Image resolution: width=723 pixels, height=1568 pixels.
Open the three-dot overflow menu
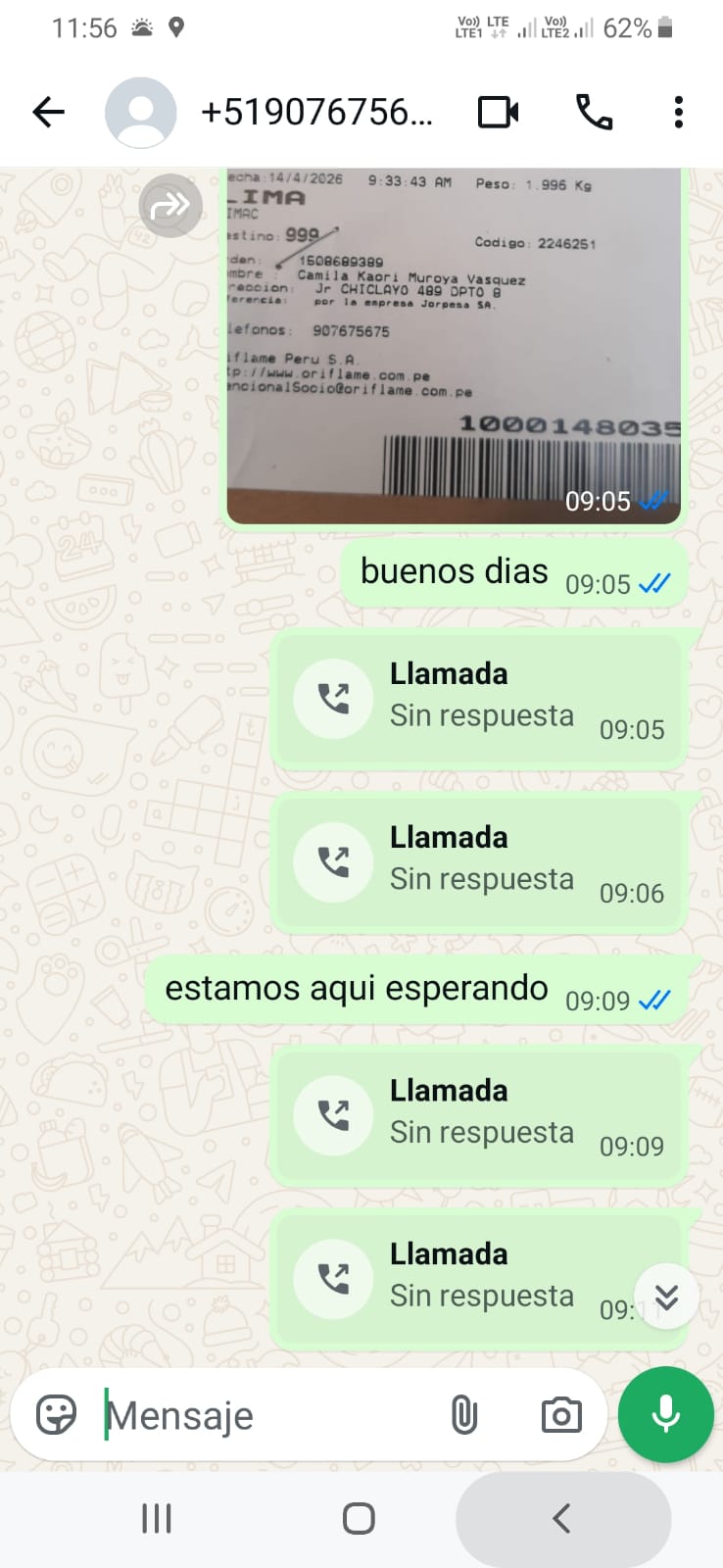click(x=678, y=113)
